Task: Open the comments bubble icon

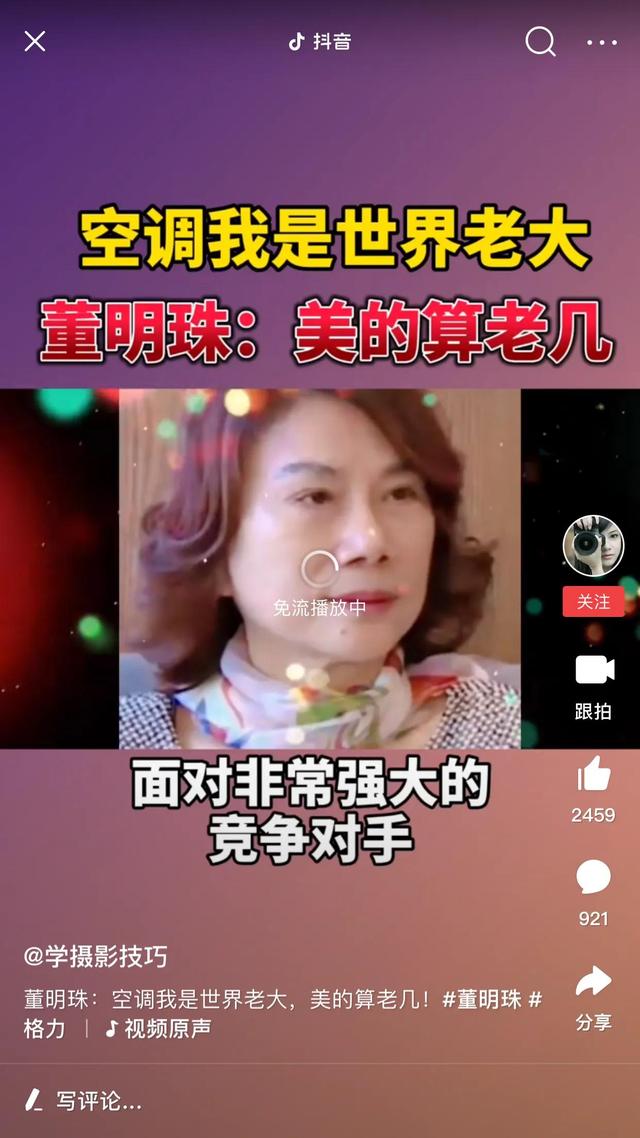Action: pos(594,877)
